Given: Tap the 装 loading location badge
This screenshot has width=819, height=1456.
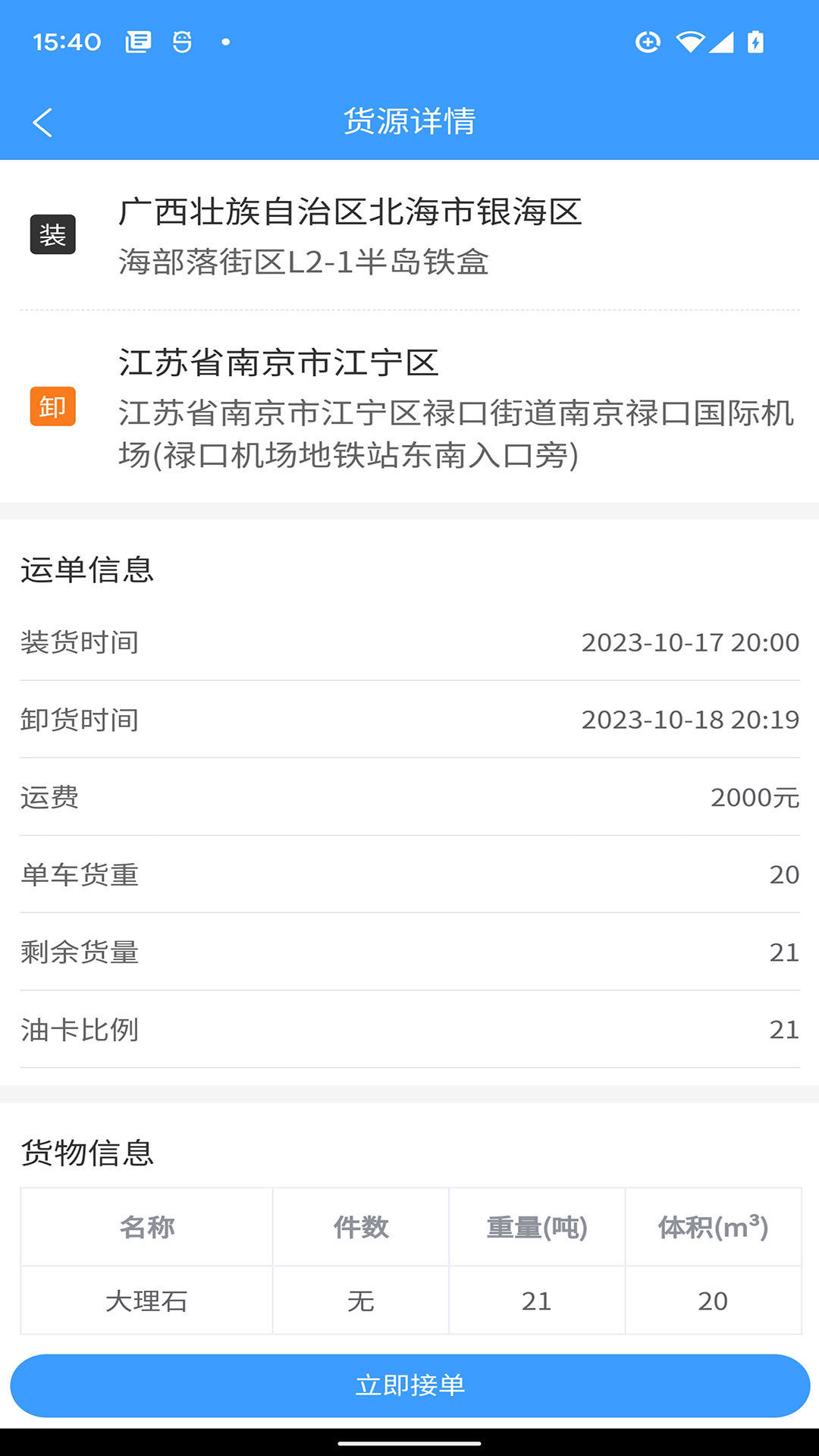Looking at the screenshot, I should [x=52, y=234].
